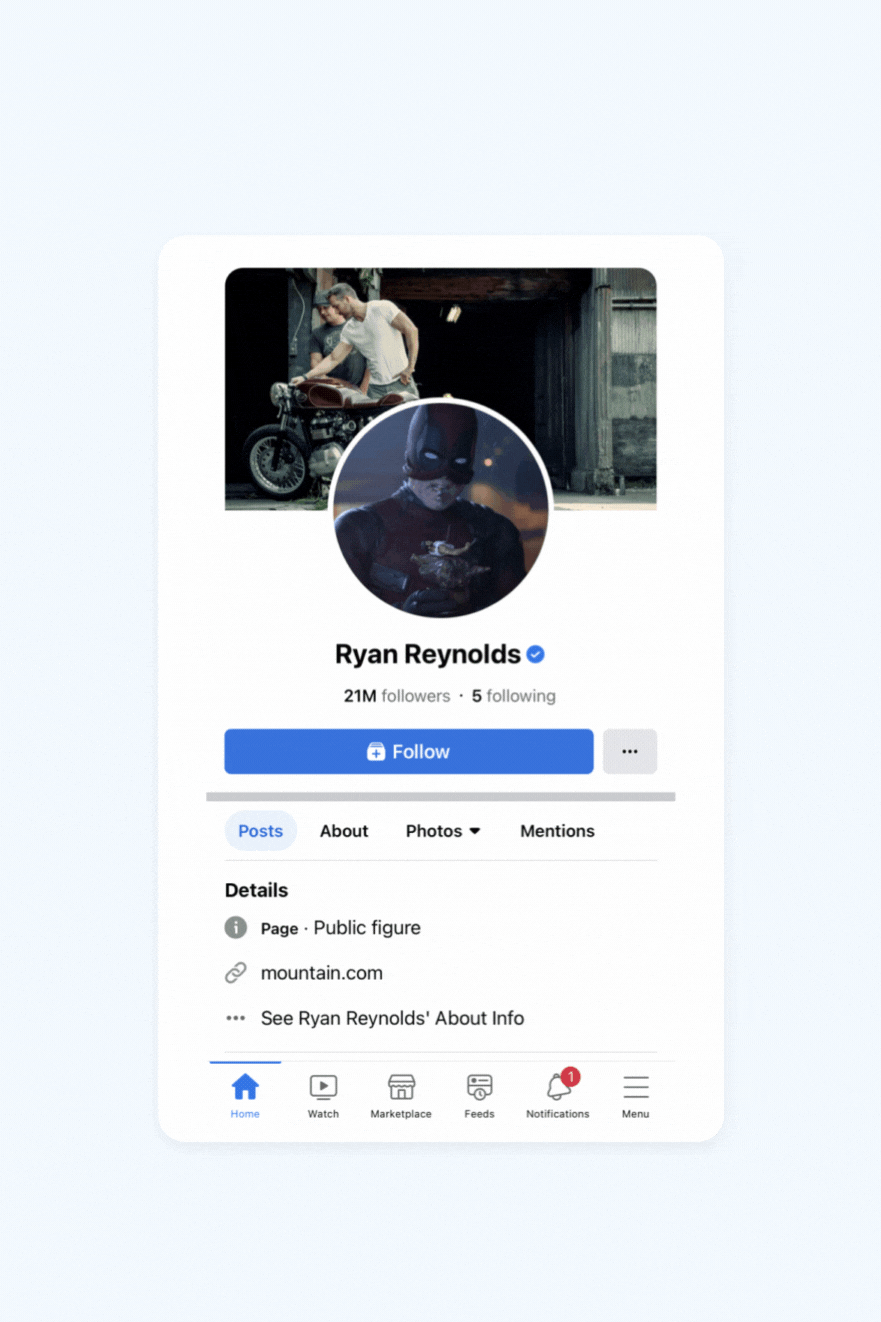Screen dimensions: 881x1322
Task: Tap the 21M followers count
Action: click(x=397, y=696)
